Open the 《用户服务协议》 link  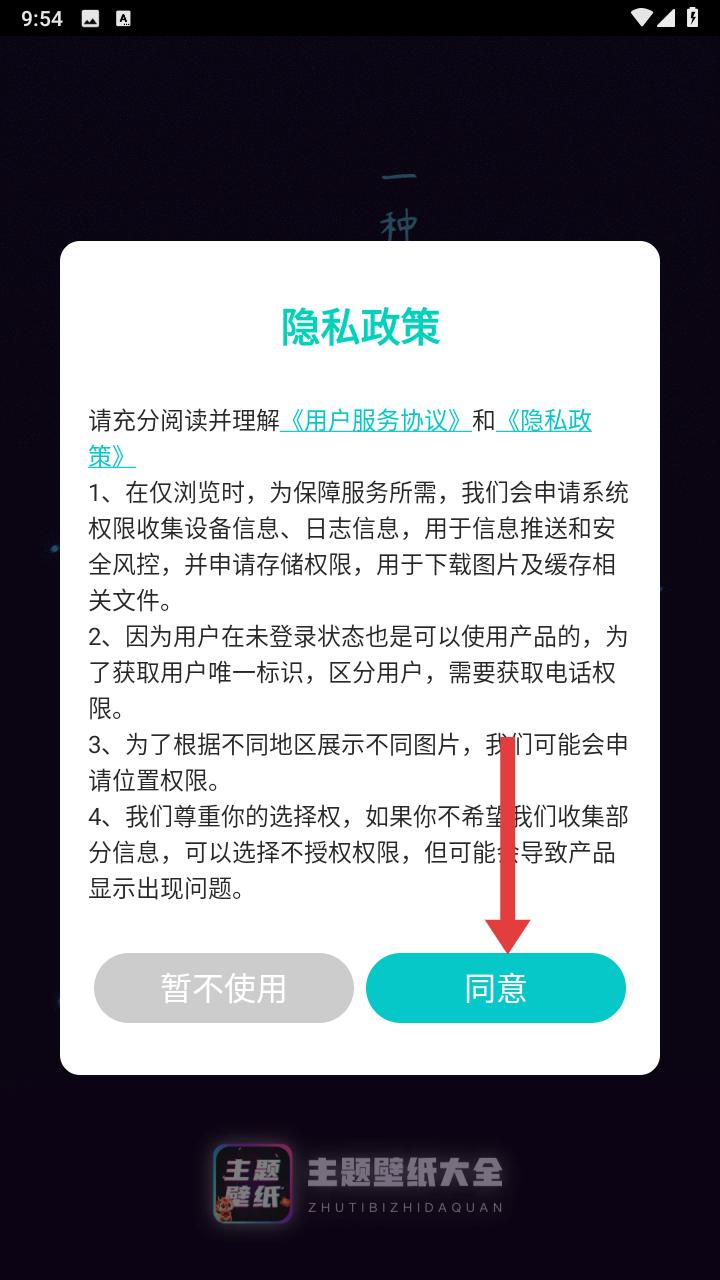(376, 421)
